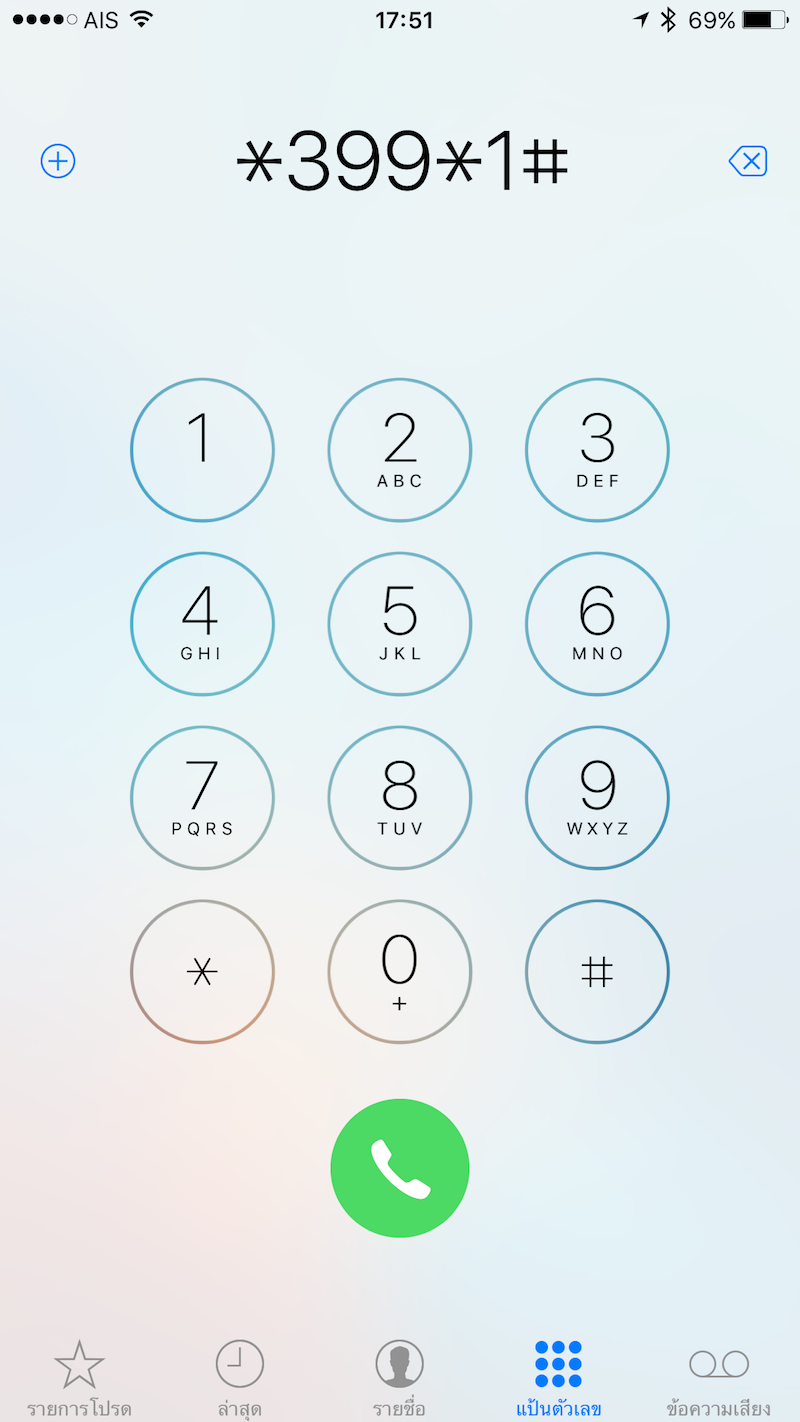Tap the 0 key
The image size is (800, 1422).
point(400,972)
